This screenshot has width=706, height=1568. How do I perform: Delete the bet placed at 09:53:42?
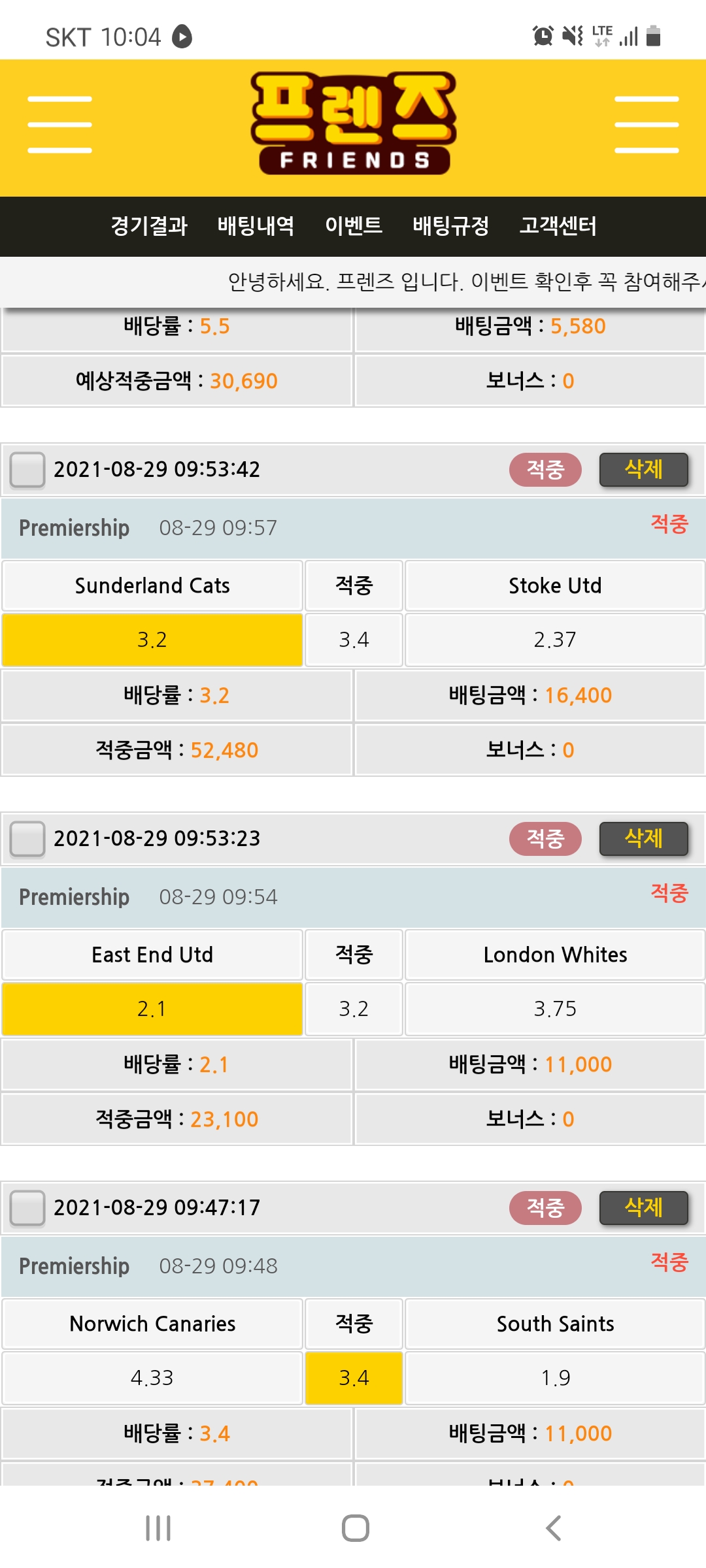click(643, 469)
